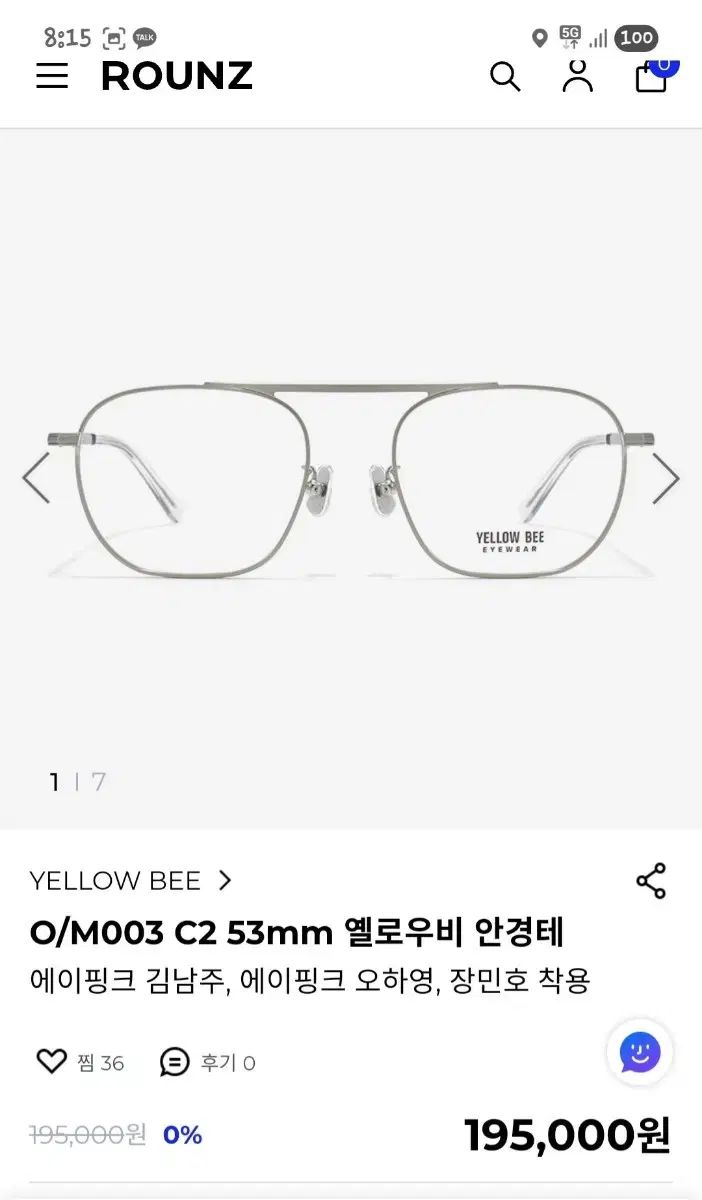Share this eyeglass frame
This screenshot has height=1200, width=702.
click(x=651, y=881)
